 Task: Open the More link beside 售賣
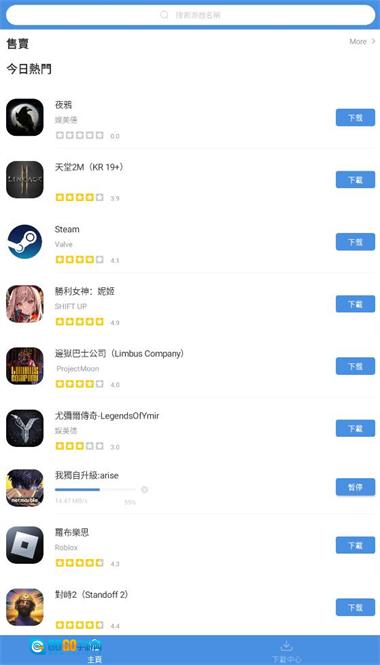click(x=362, y=42)
